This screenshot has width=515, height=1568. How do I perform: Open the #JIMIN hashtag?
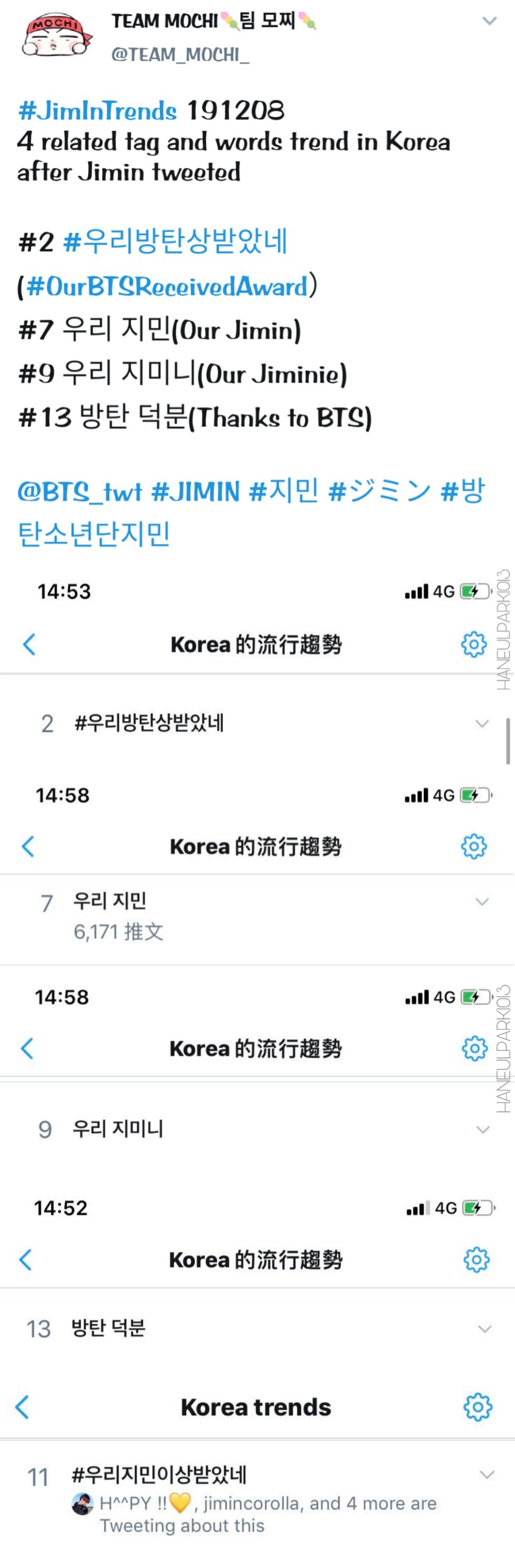195,491
